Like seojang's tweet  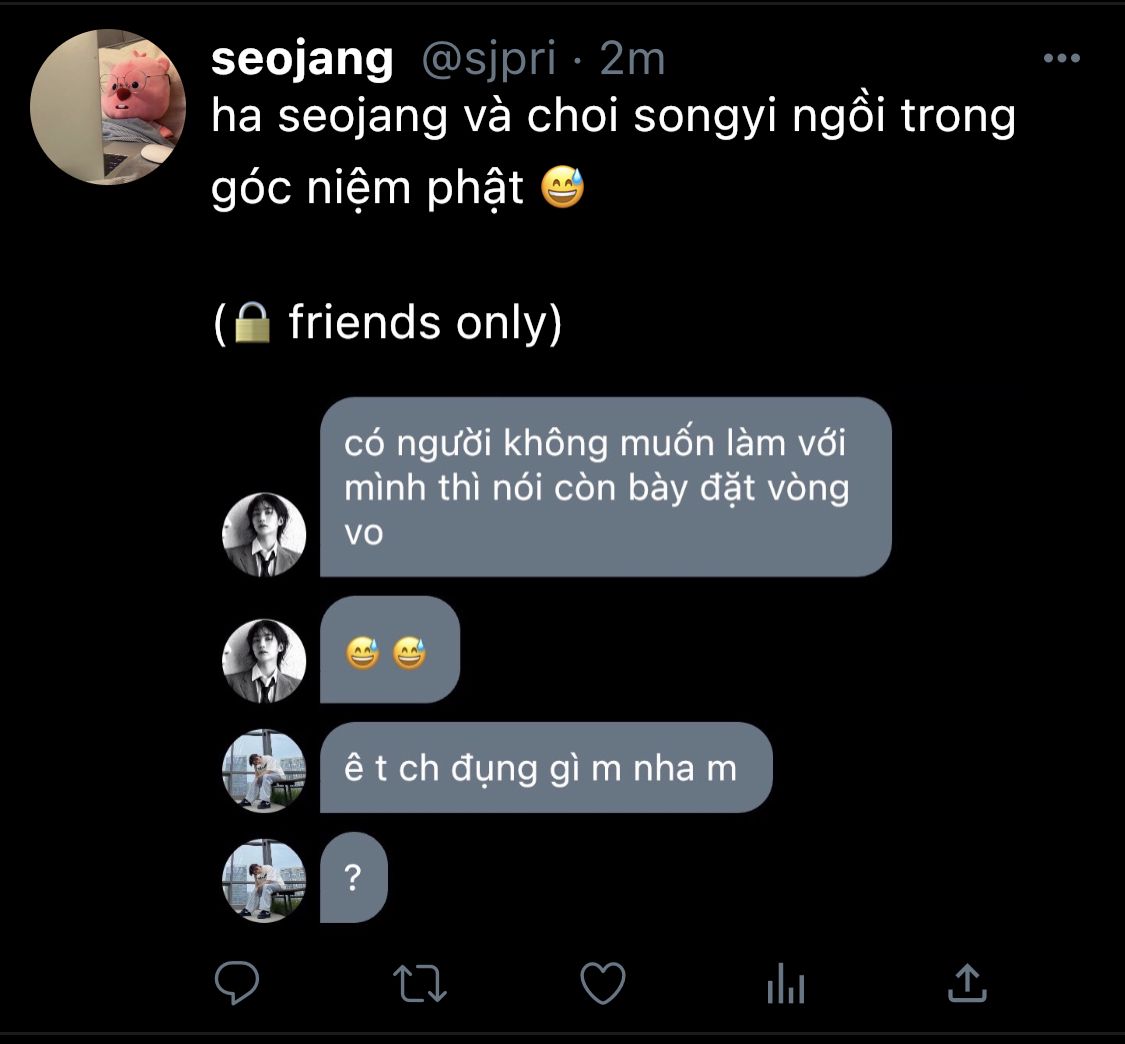pyautogui.click(x=603, y=984)
